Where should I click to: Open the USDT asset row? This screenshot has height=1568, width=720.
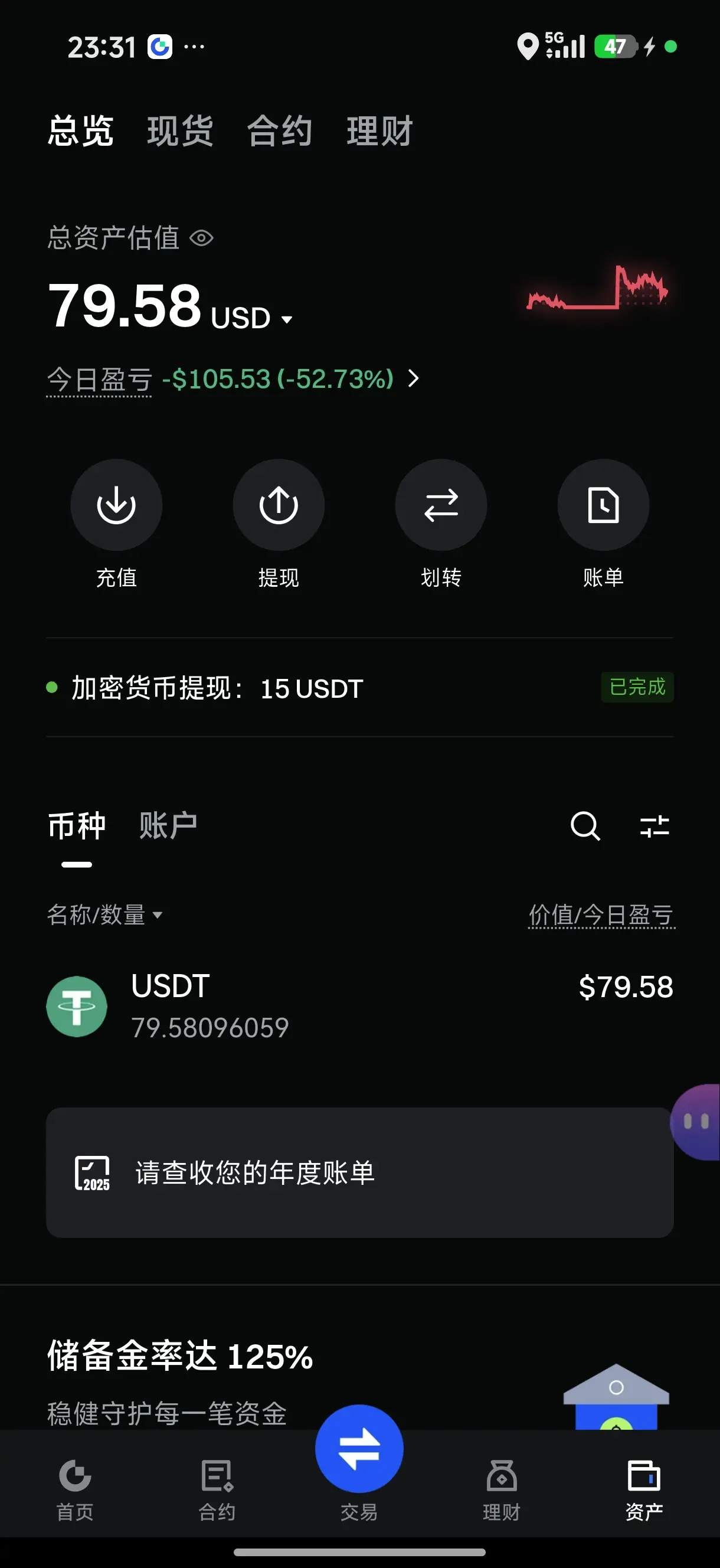(x=359, y=1005)
